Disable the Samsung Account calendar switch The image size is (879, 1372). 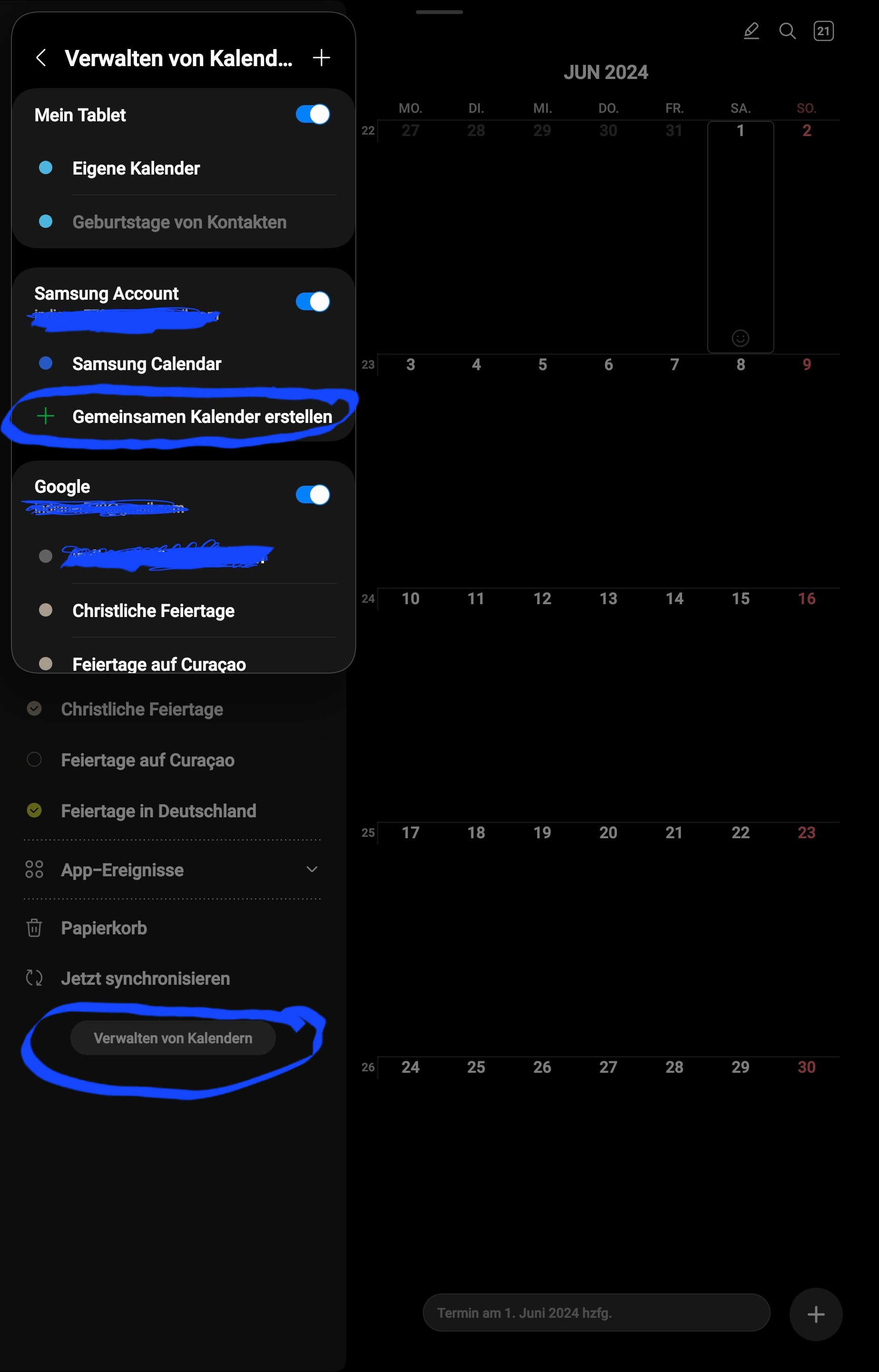[x=312, y=301]
